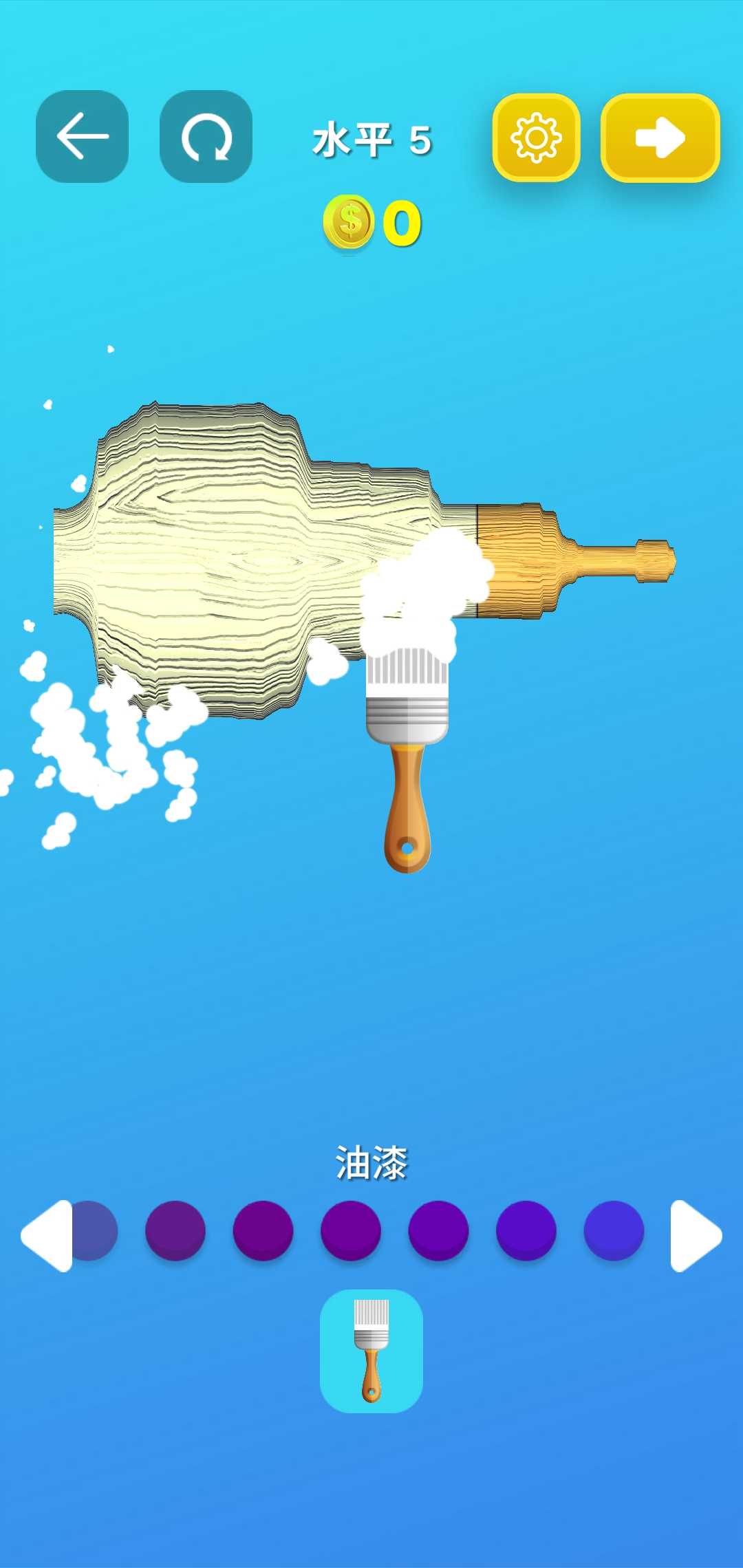Show previous paint colors with the white left arrow
The image size is (743, 1568).
[x=47, y=1236]
